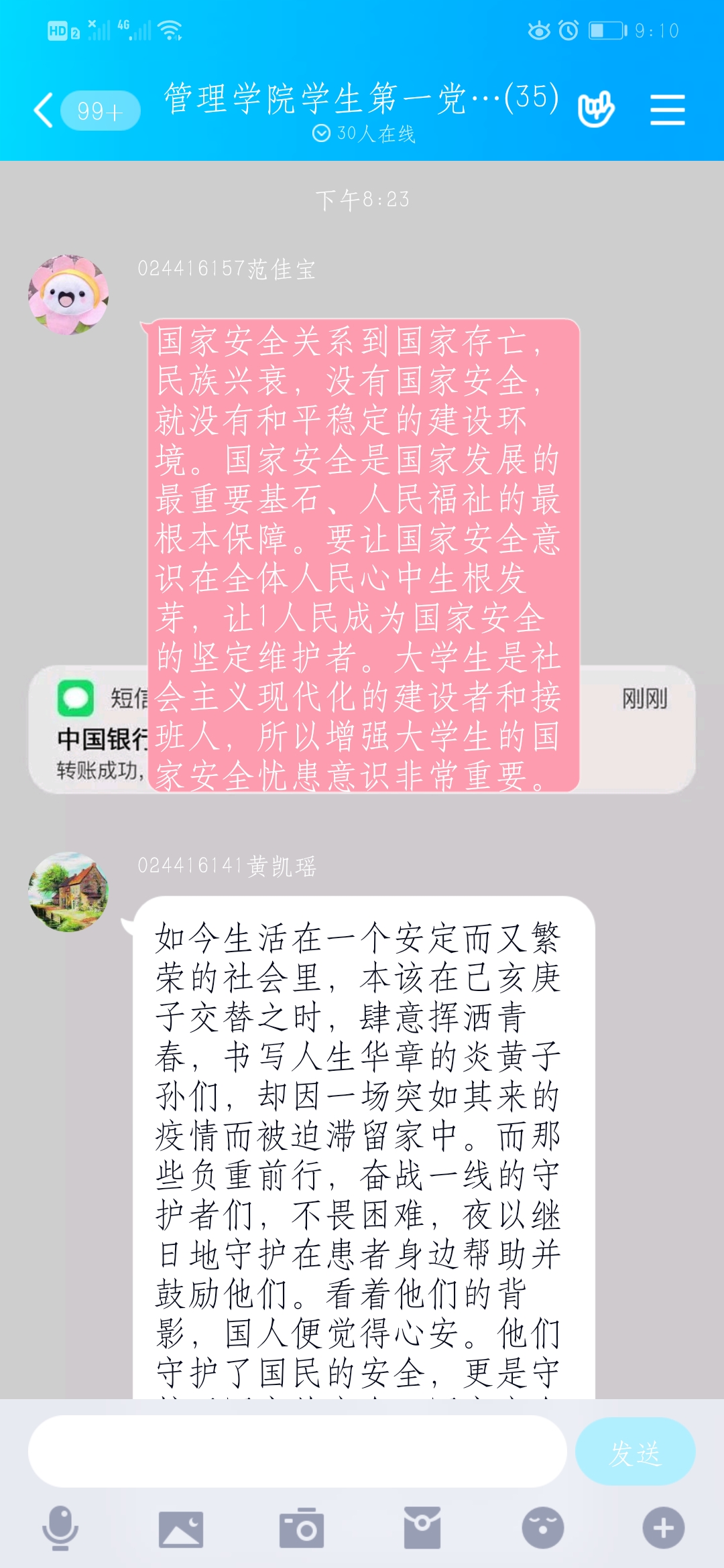The height and width of the screenshot is (1568, 724).
Task: Launch the camera to take a photo
Action: 302,1528
